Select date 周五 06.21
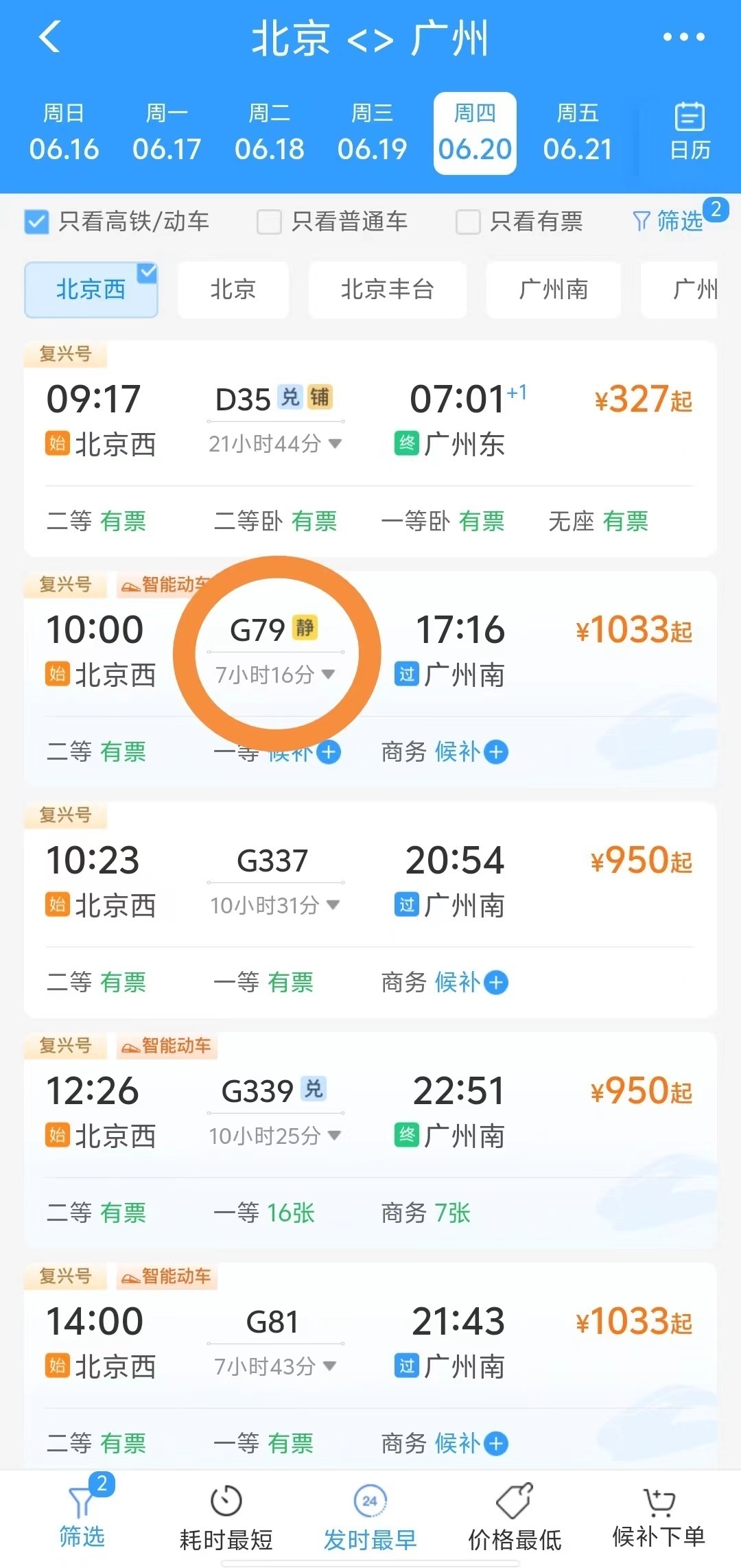This screenshot has width=741, height=1568. click(x=577, y=134)
